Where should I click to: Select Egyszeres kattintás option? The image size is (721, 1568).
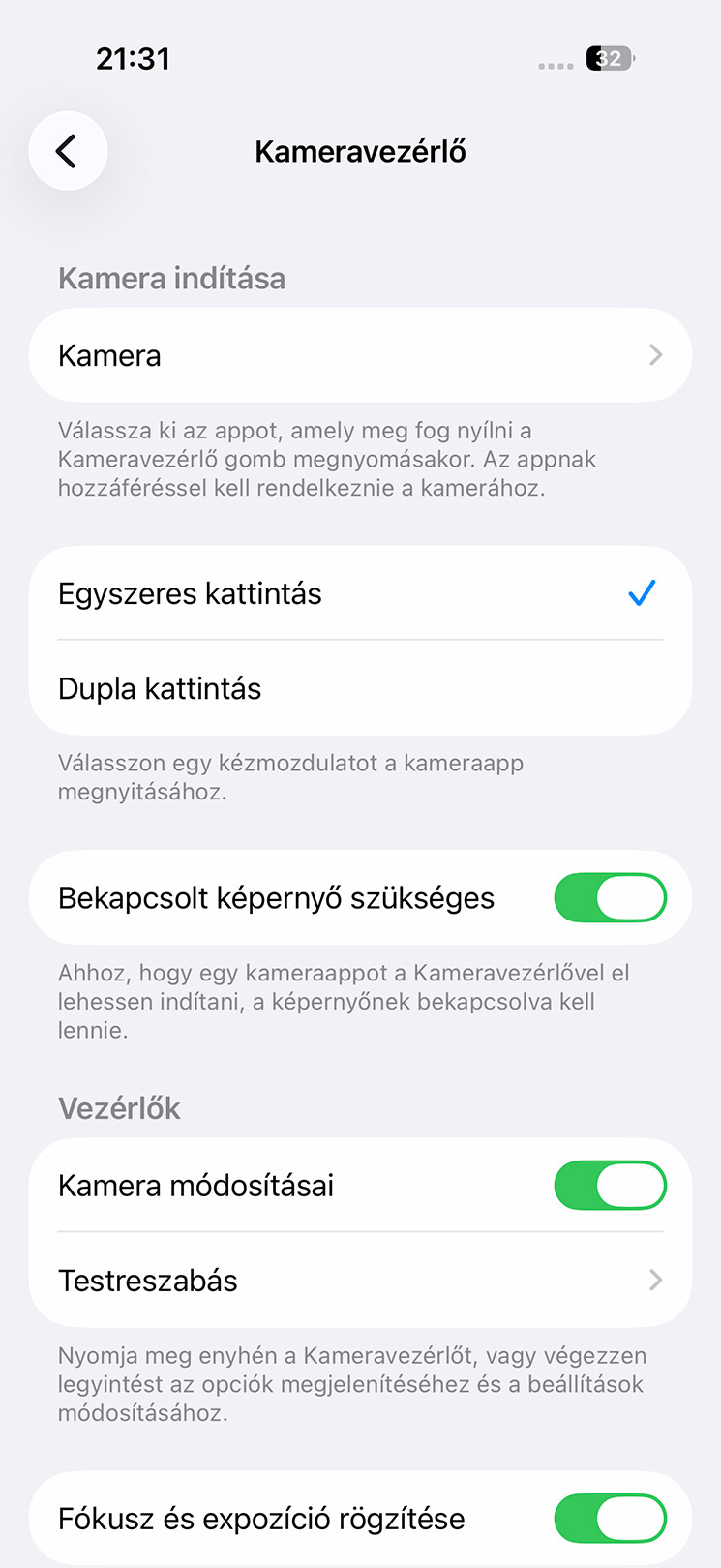pos(360,593)
